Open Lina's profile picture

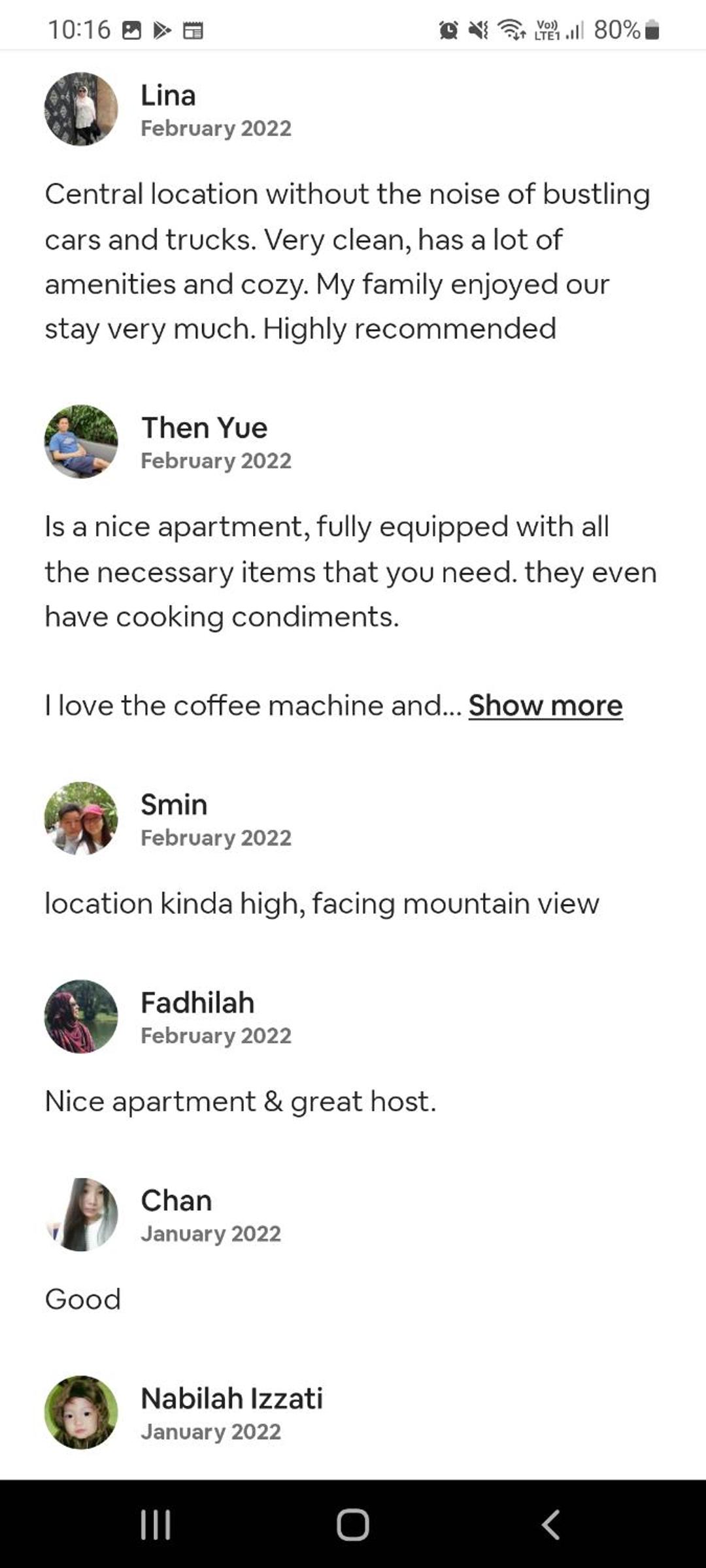coord(81,109)
